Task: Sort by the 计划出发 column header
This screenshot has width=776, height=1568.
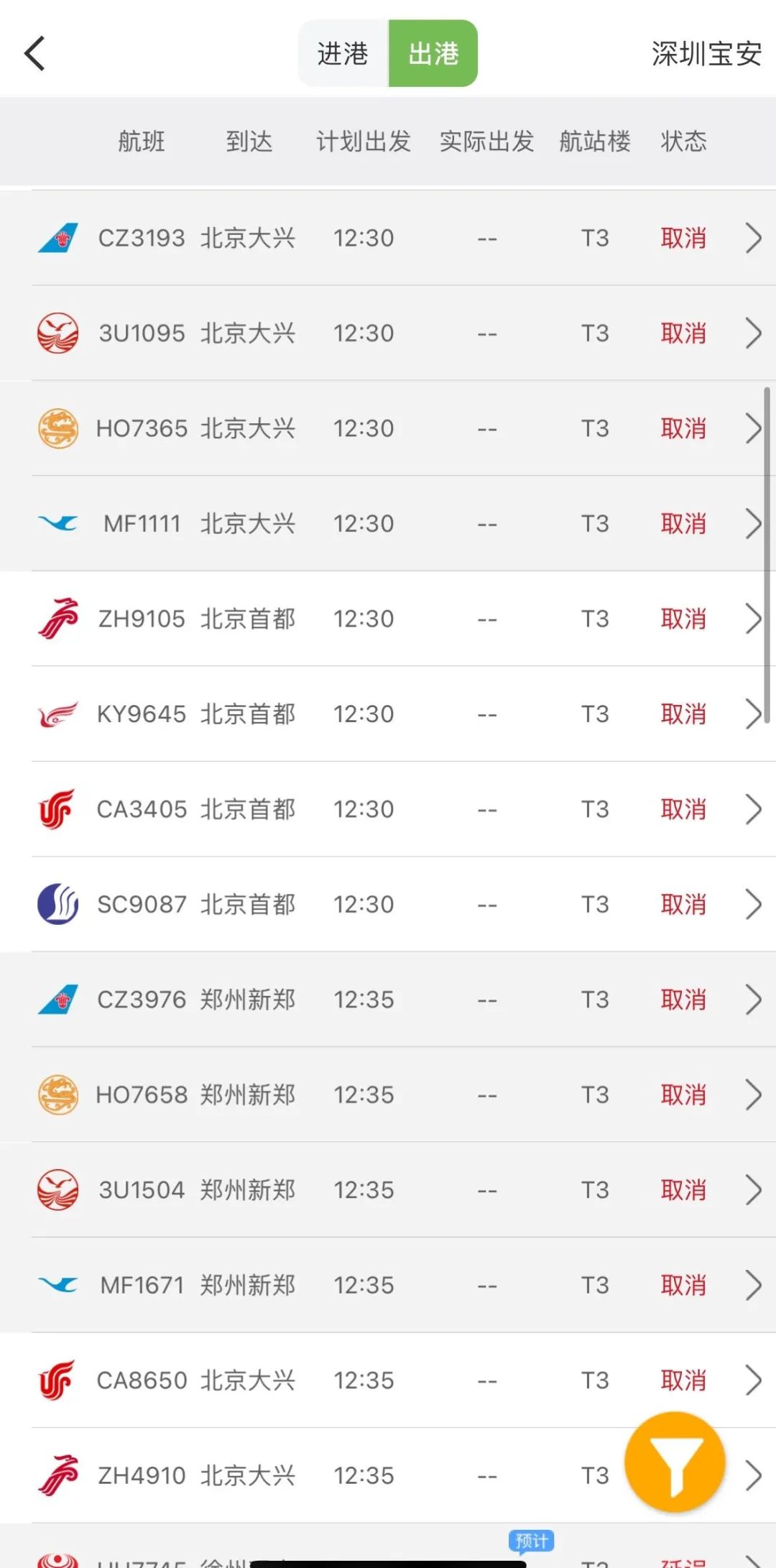Action: click(364, 142)
